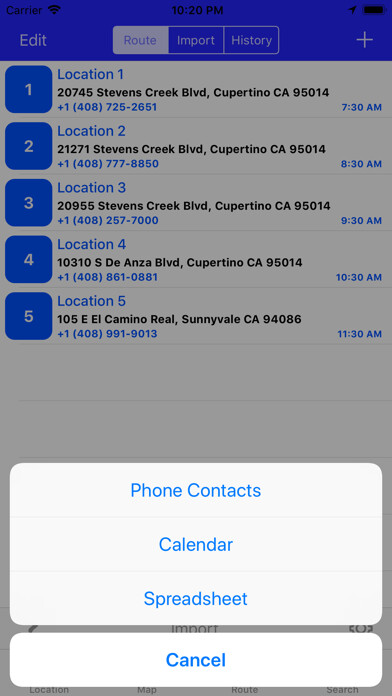Pick Spreadsheet to import locations
Viewport: 392px width, 696px height.
[x=196, y=598]
